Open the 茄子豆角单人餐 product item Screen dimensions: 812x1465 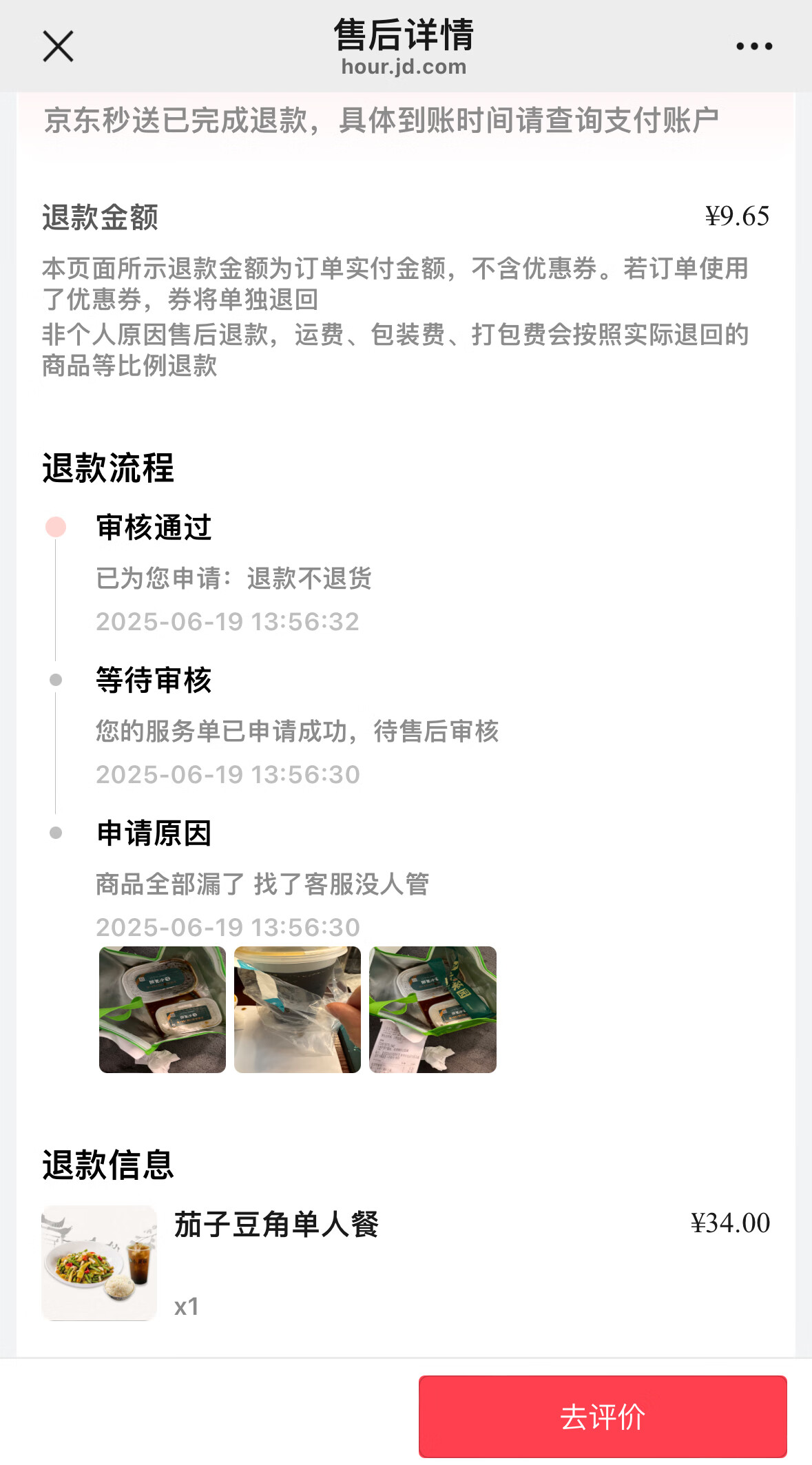coord(275,1225)
